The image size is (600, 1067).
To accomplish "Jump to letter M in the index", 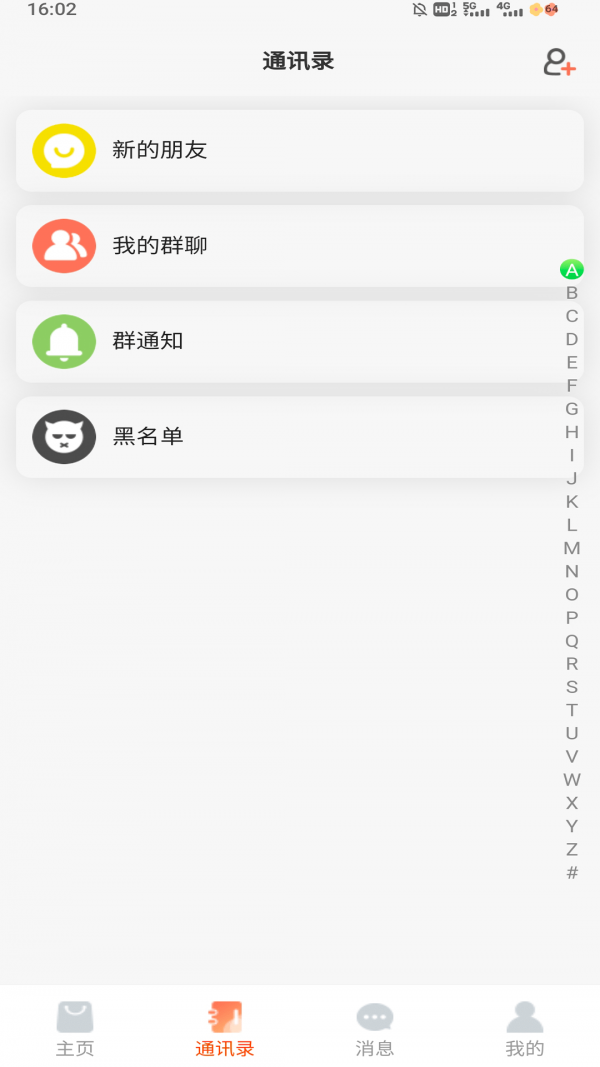I will click(x=571, y=548).
